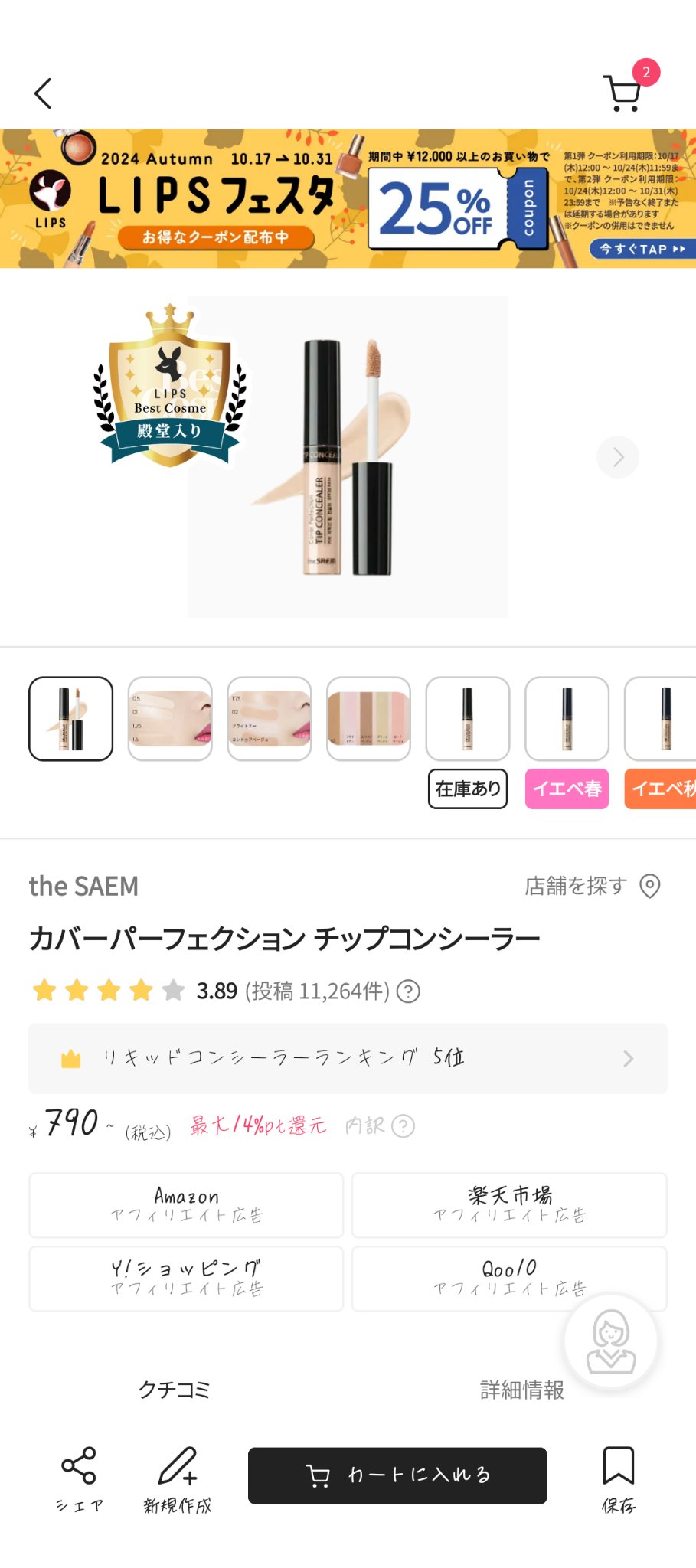Share this product
Screen dimensions: 696x1568
[79, 1478]
